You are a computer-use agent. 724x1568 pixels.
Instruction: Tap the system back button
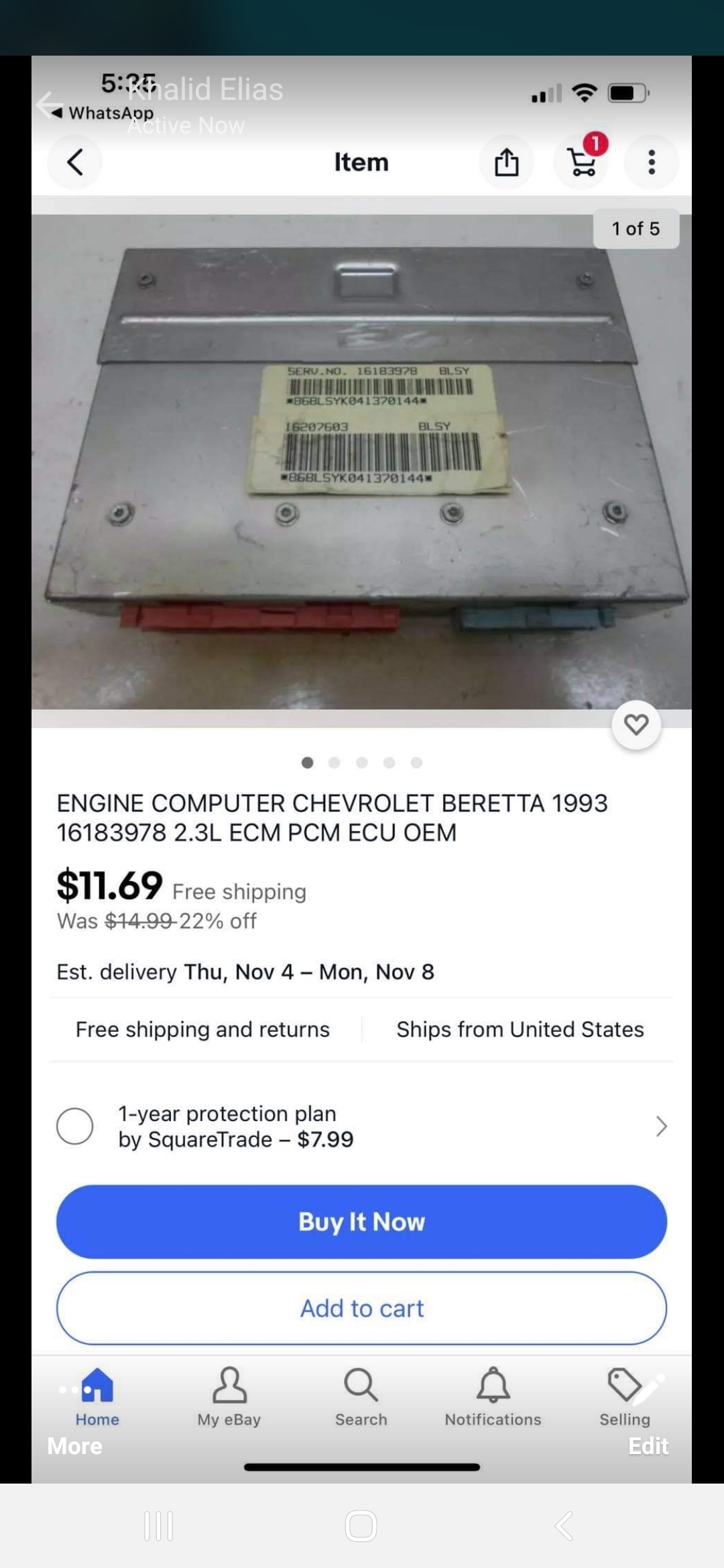(x=564, y=1526)
